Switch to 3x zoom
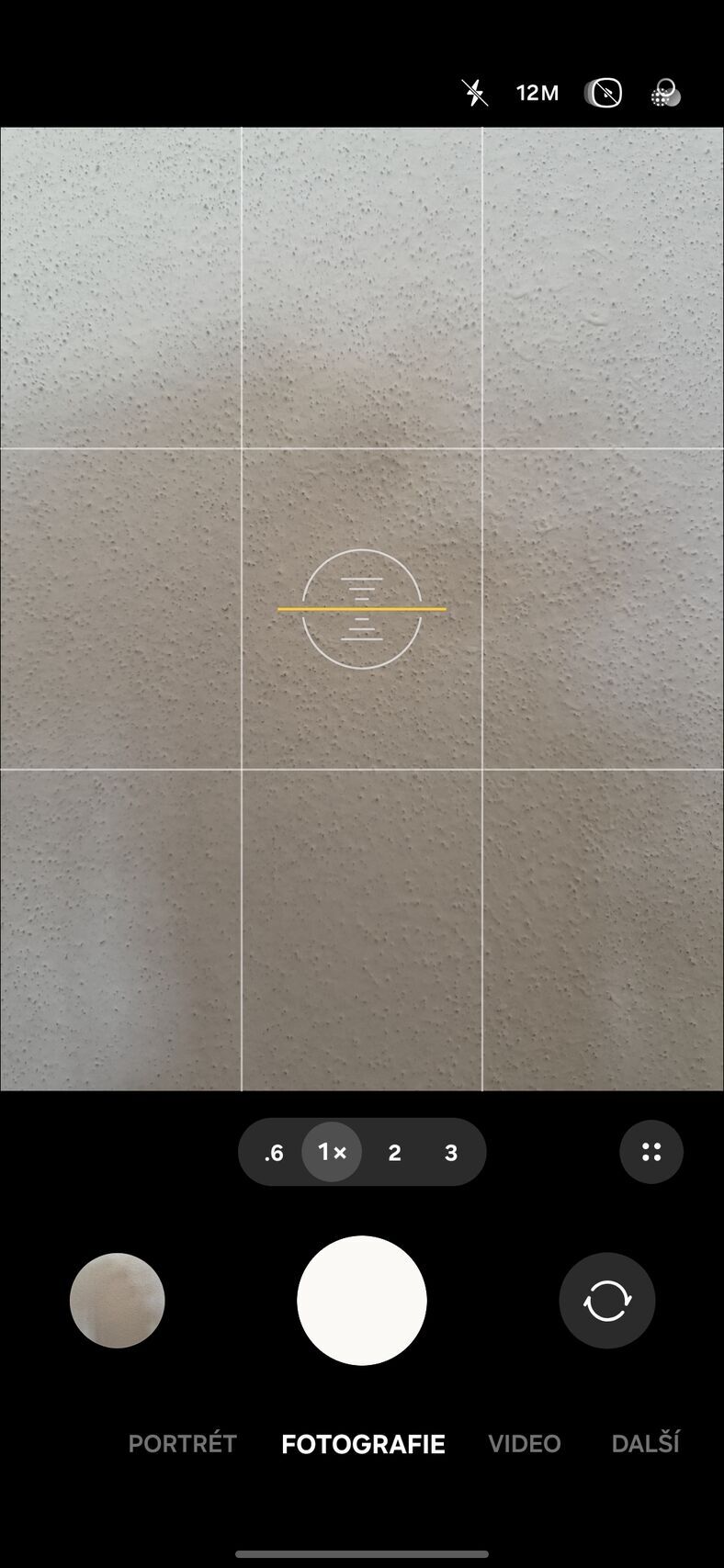Viewport: 724px width, 1568px height. [x=451, y=1153]
